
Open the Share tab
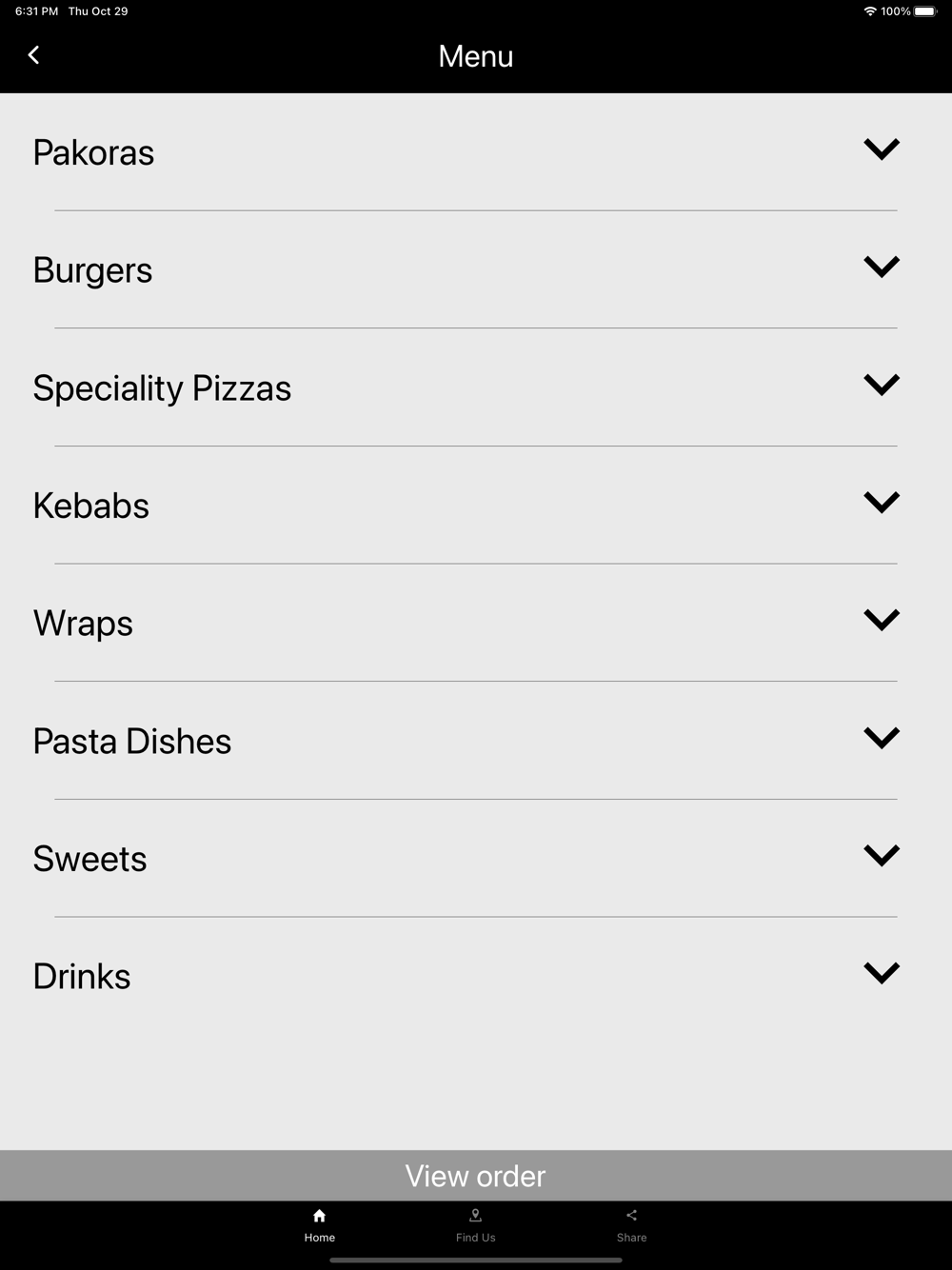pos(631,1225)
